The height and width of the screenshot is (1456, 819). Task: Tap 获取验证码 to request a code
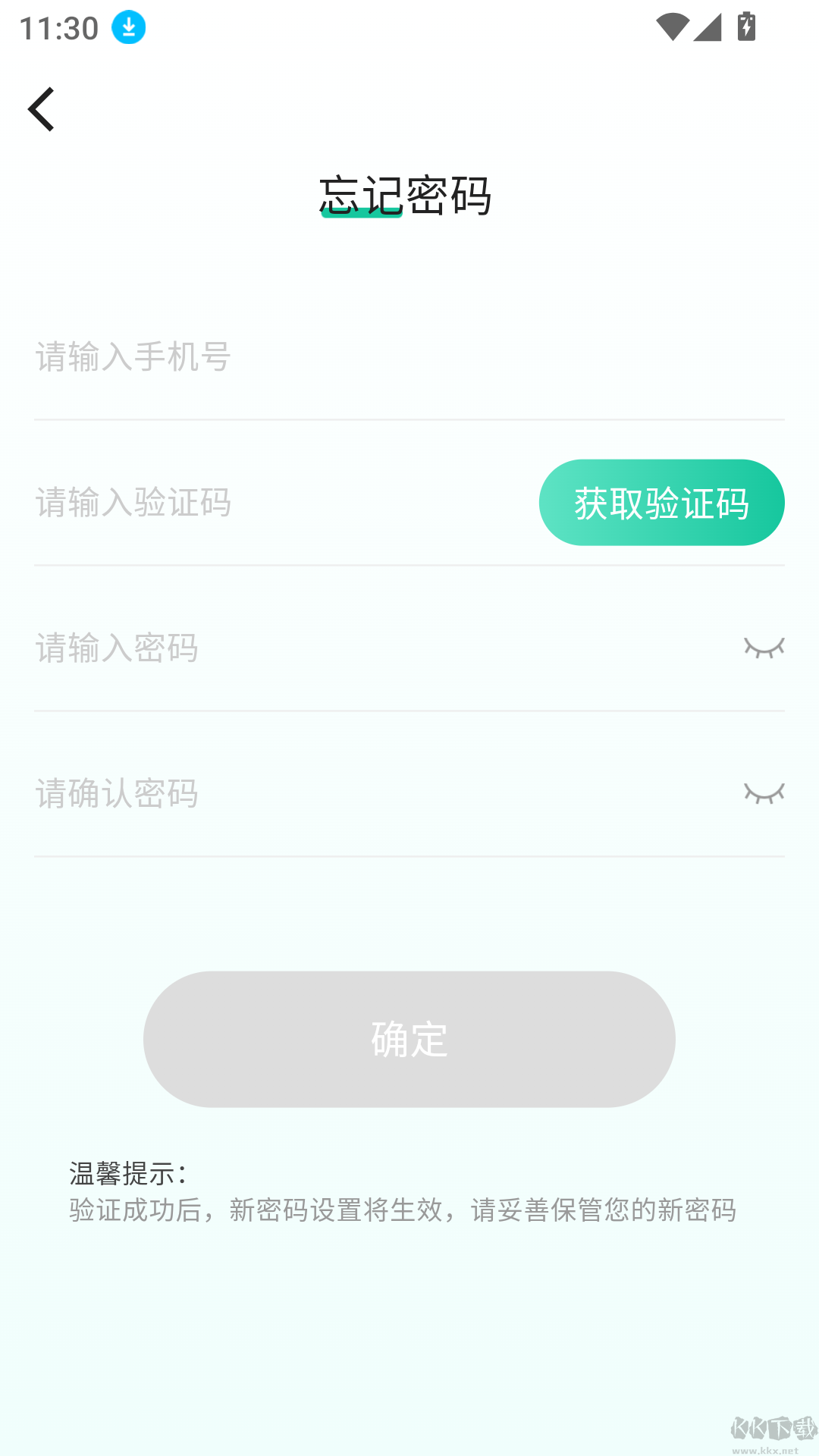tap(662, 502)
